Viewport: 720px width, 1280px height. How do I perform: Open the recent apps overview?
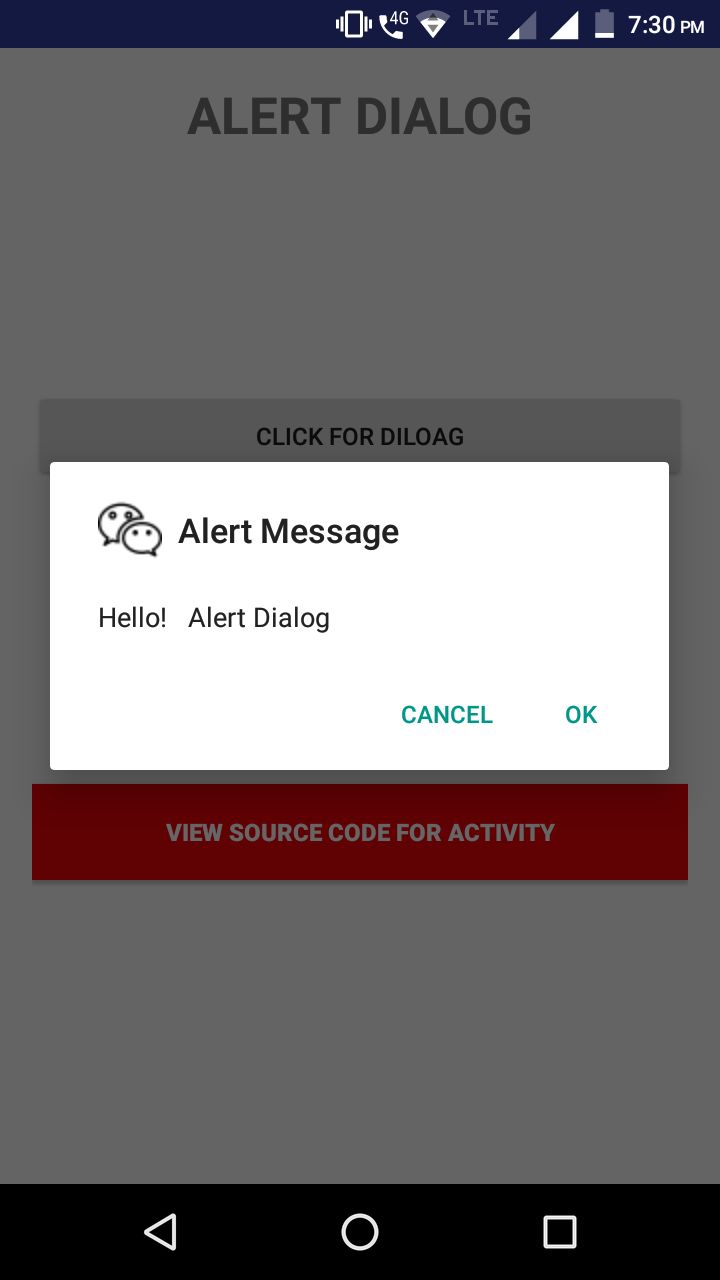pos(560,1232)
